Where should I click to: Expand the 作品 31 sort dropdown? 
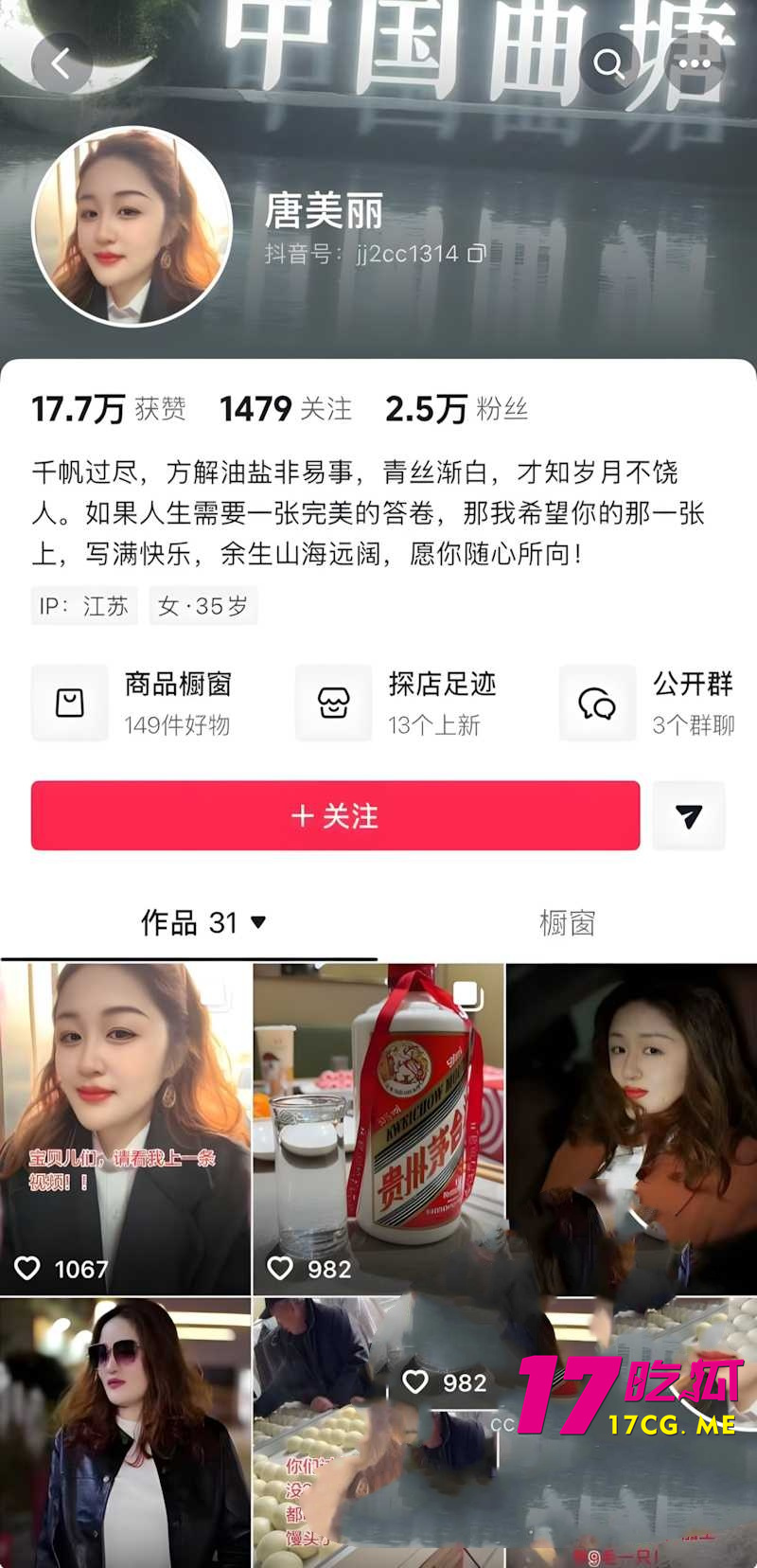pyautogui.click(x=257, y=923)
